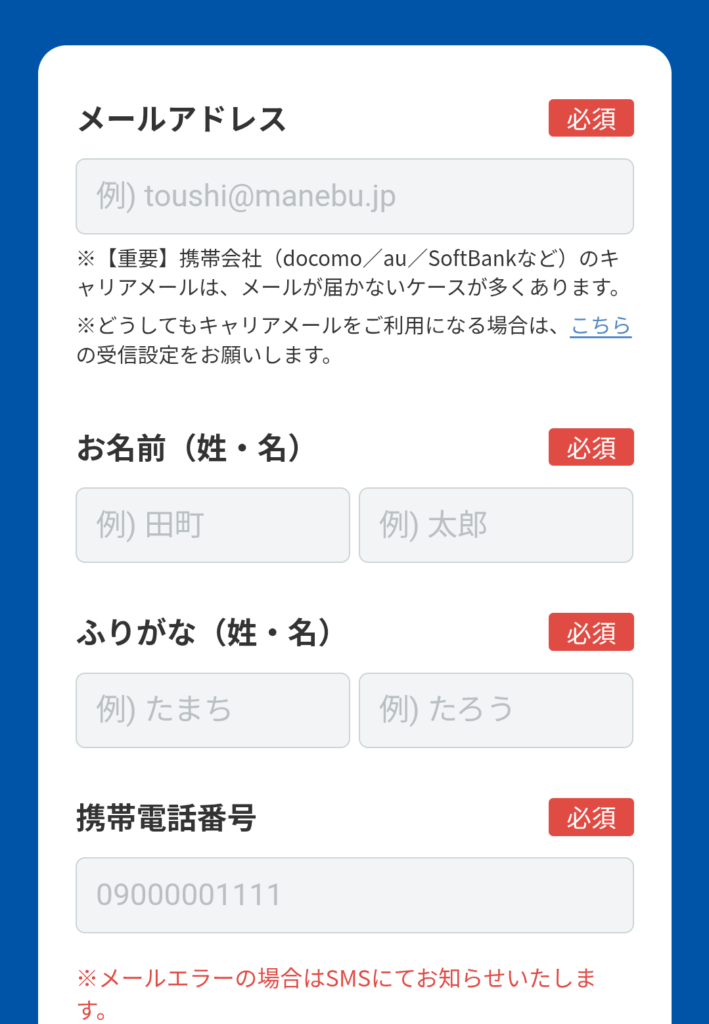Tap the furigana surname field showing たまち
709x1024 pixels.
coord(213,710)
